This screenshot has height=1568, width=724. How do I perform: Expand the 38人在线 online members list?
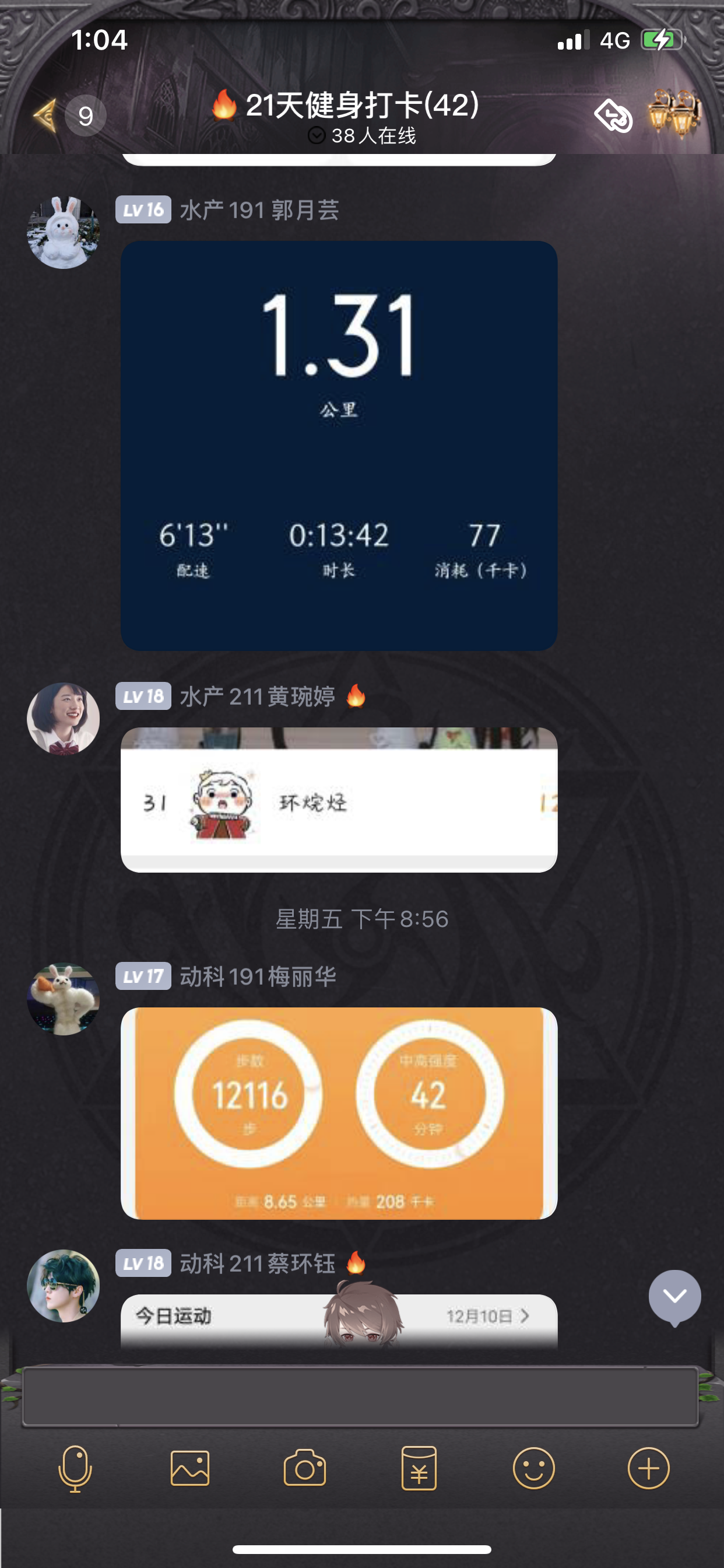361,136
